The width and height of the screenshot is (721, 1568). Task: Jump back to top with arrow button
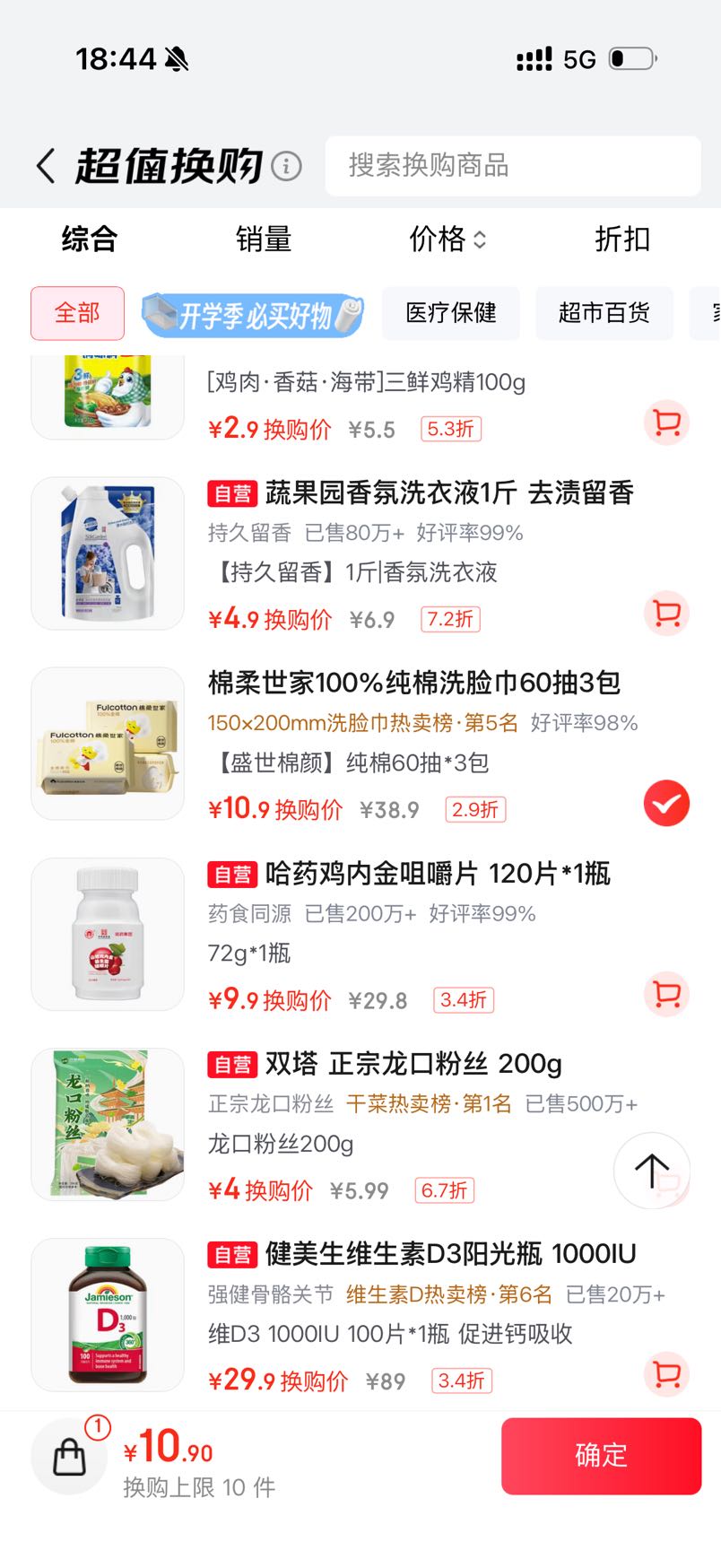point(652,1171)
